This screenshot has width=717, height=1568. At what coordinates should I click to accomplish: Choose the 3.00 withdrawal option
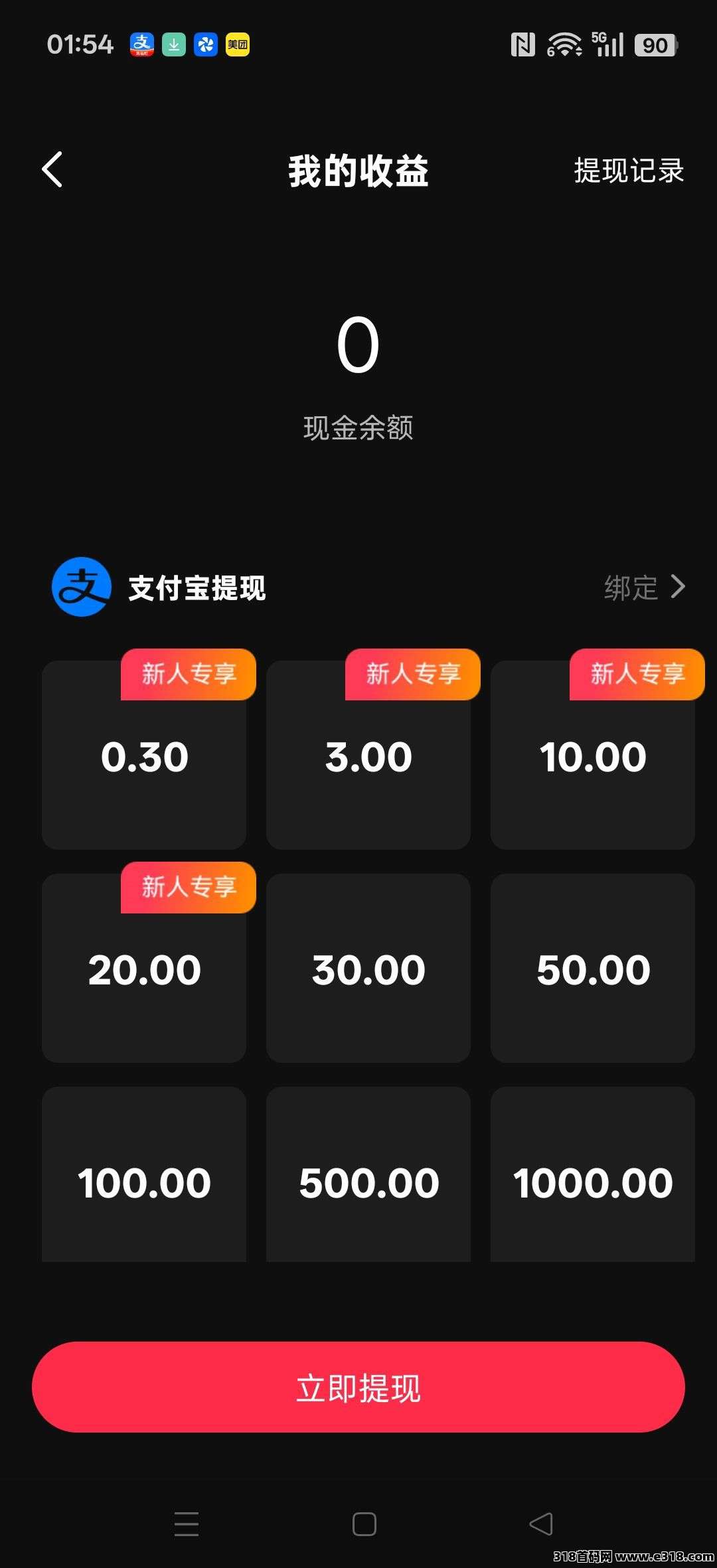(368, 757)
